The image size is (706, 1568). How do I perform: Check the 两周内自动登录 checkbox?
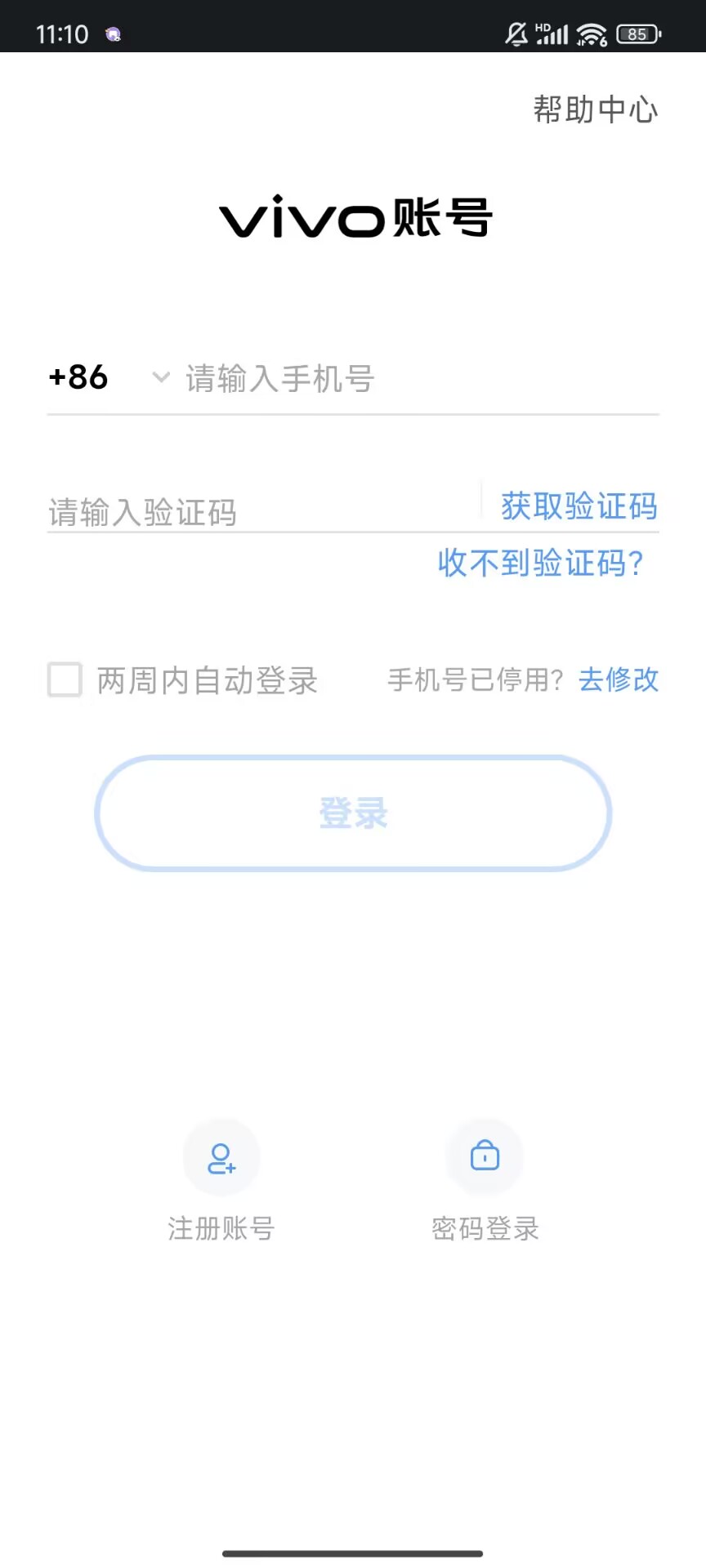click(65, 679)
